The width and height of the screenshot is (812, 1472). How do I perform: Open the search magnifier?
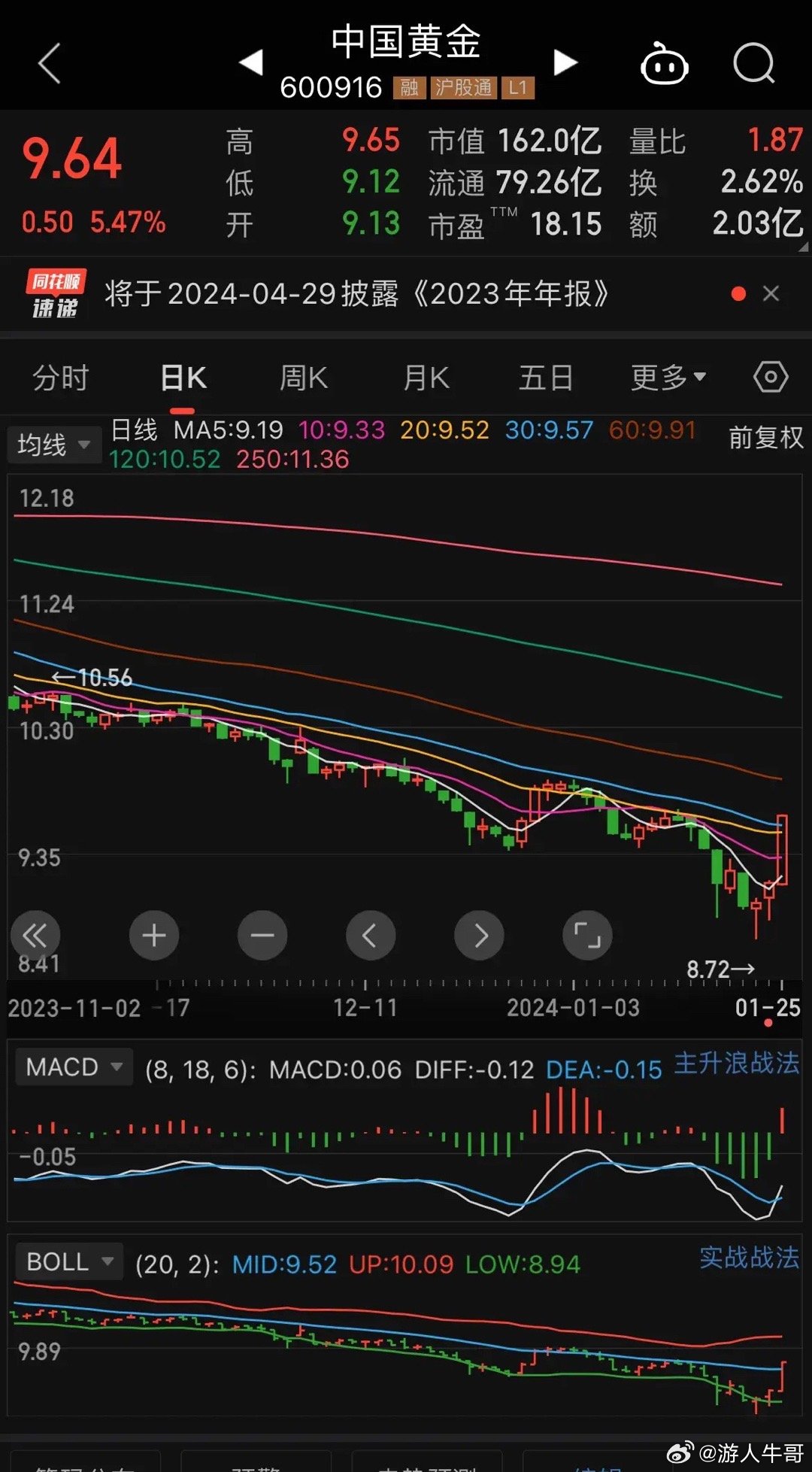pos(754,63)
